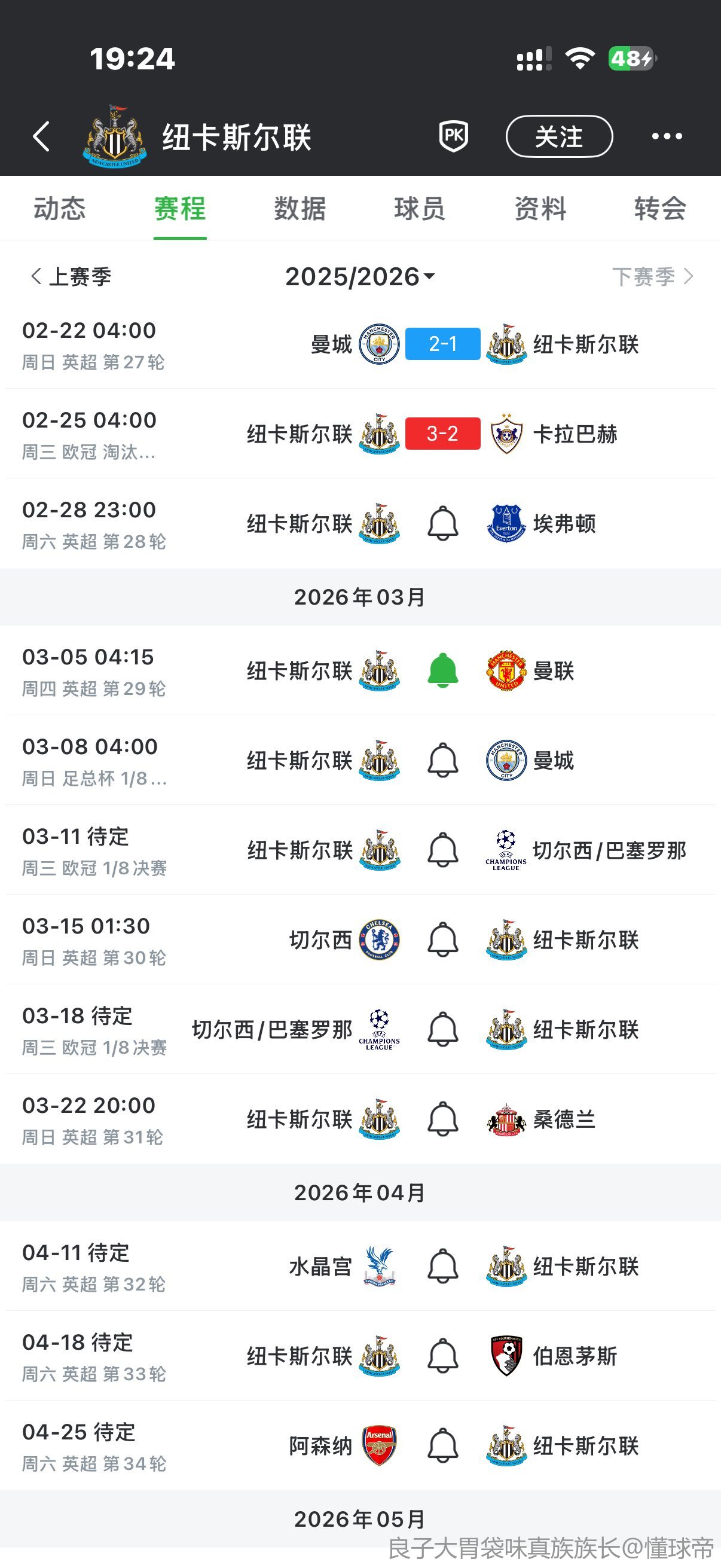721x1568 pixels.
Task: Follow the team with 关注 button
Action: [x=558, y=136]
